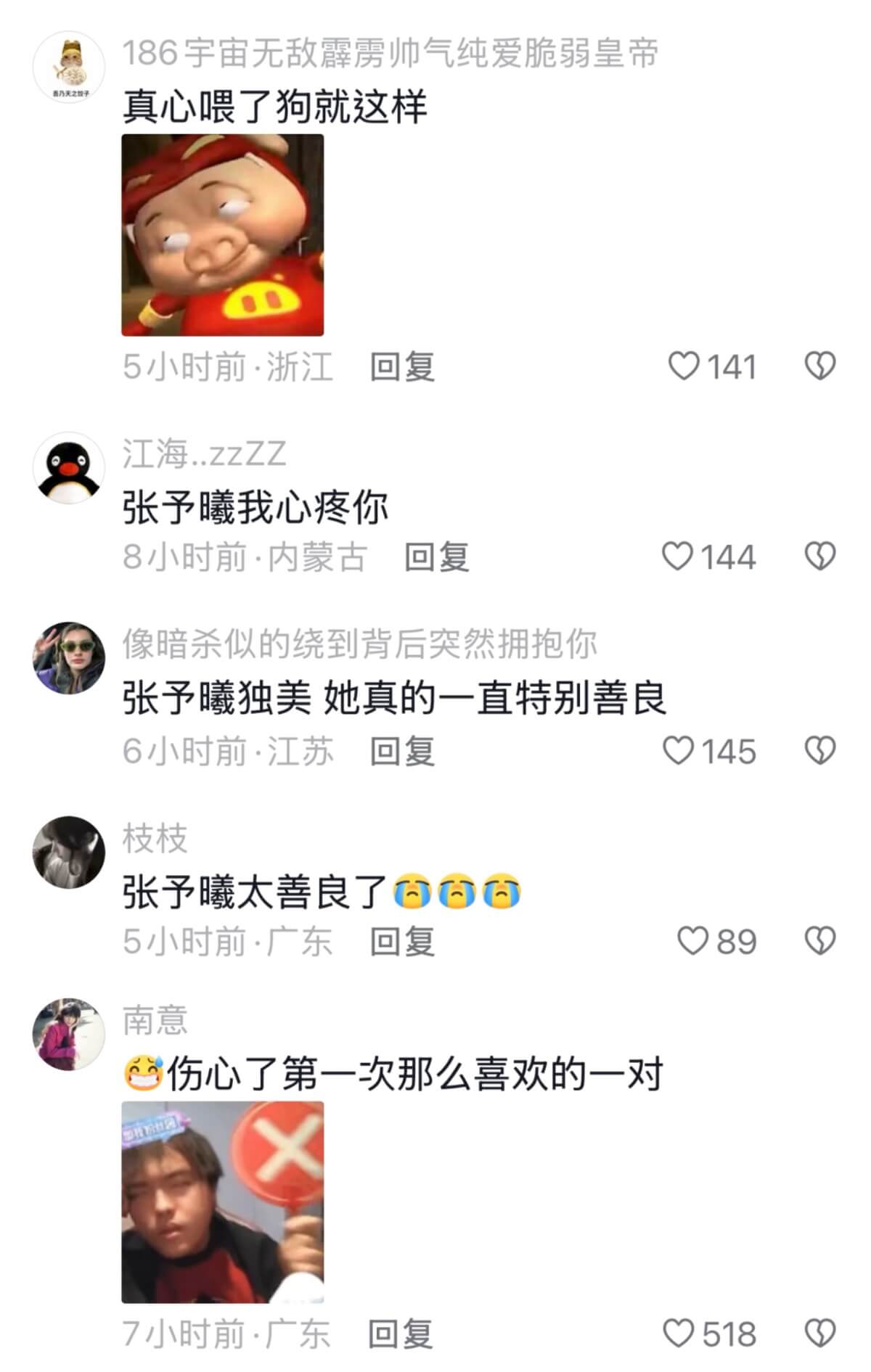Reply to the comment '张予曦独美 她真的一直特别善良'
The image size is (871, 1372).
402,752
